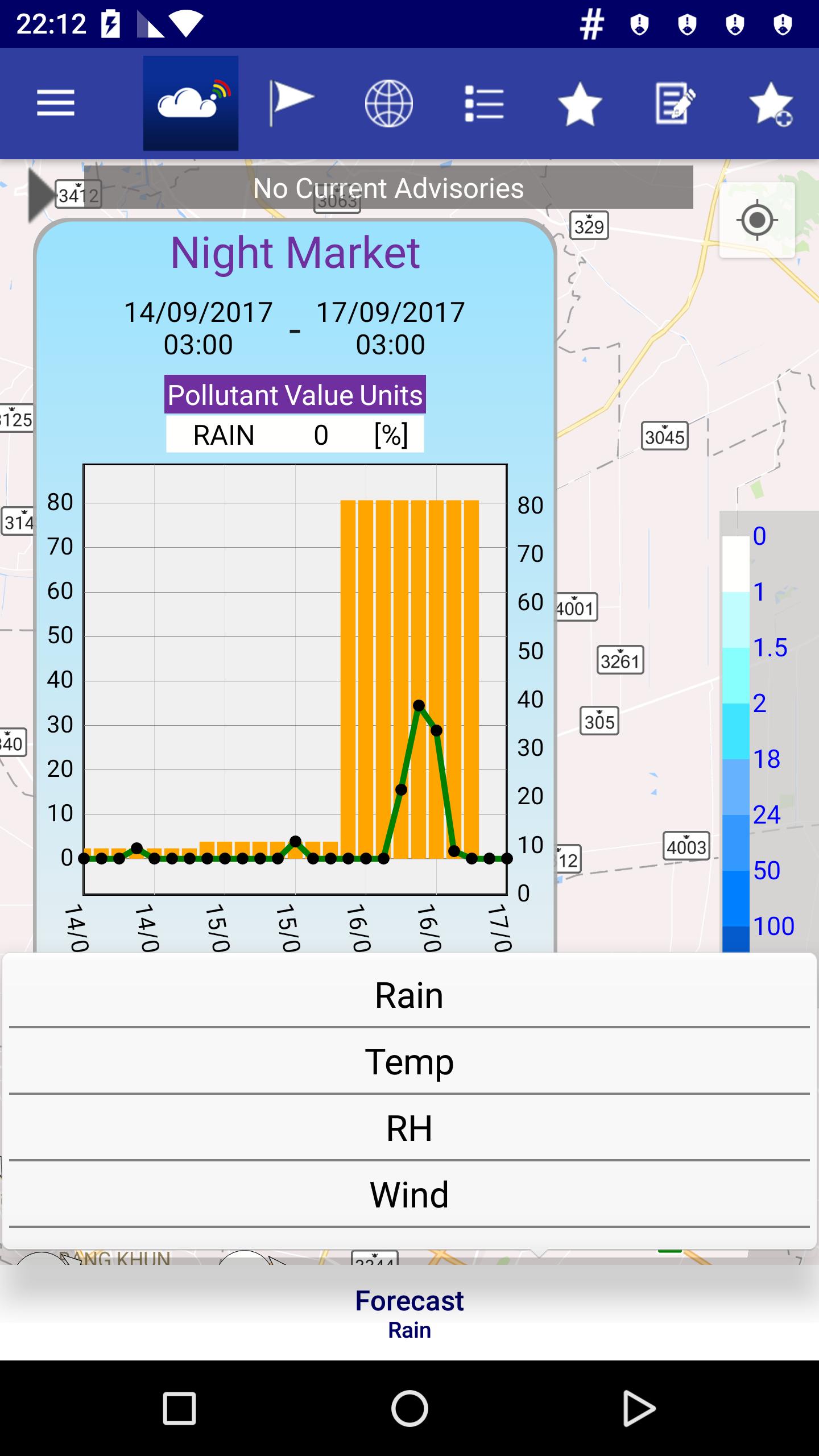The height and width of the screenshot is (1456, 819).
Task: Select Rain from the popup menu
Action: tap(409, 995)
